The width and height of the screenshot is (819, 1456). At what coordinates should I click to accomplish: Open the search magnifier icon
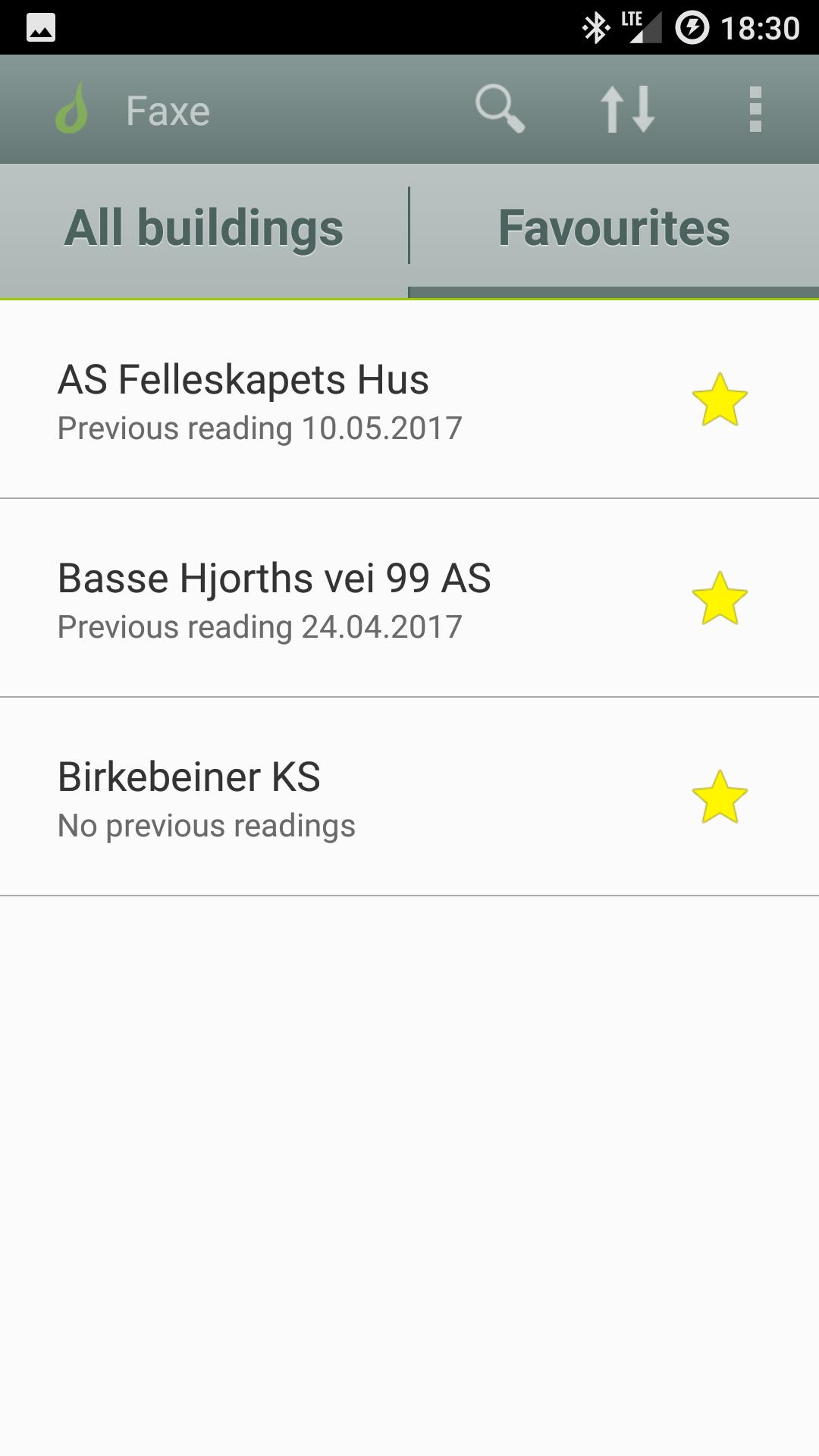pyautogui.click(x=500, y=109)
